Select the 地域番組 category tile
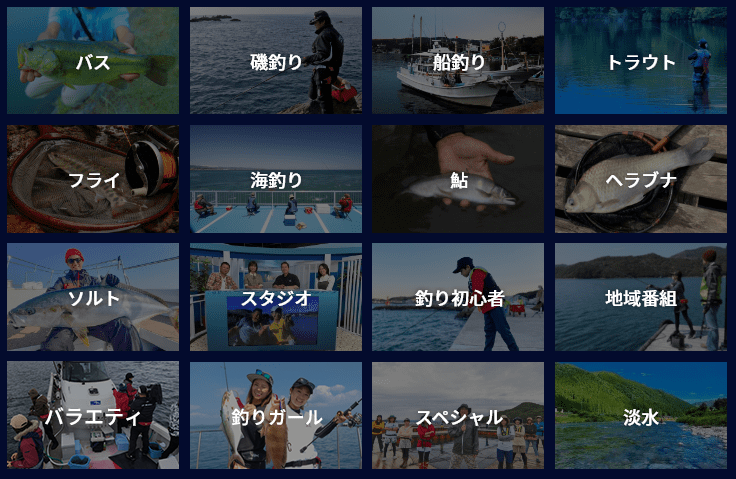 click(x=641, y=297)
